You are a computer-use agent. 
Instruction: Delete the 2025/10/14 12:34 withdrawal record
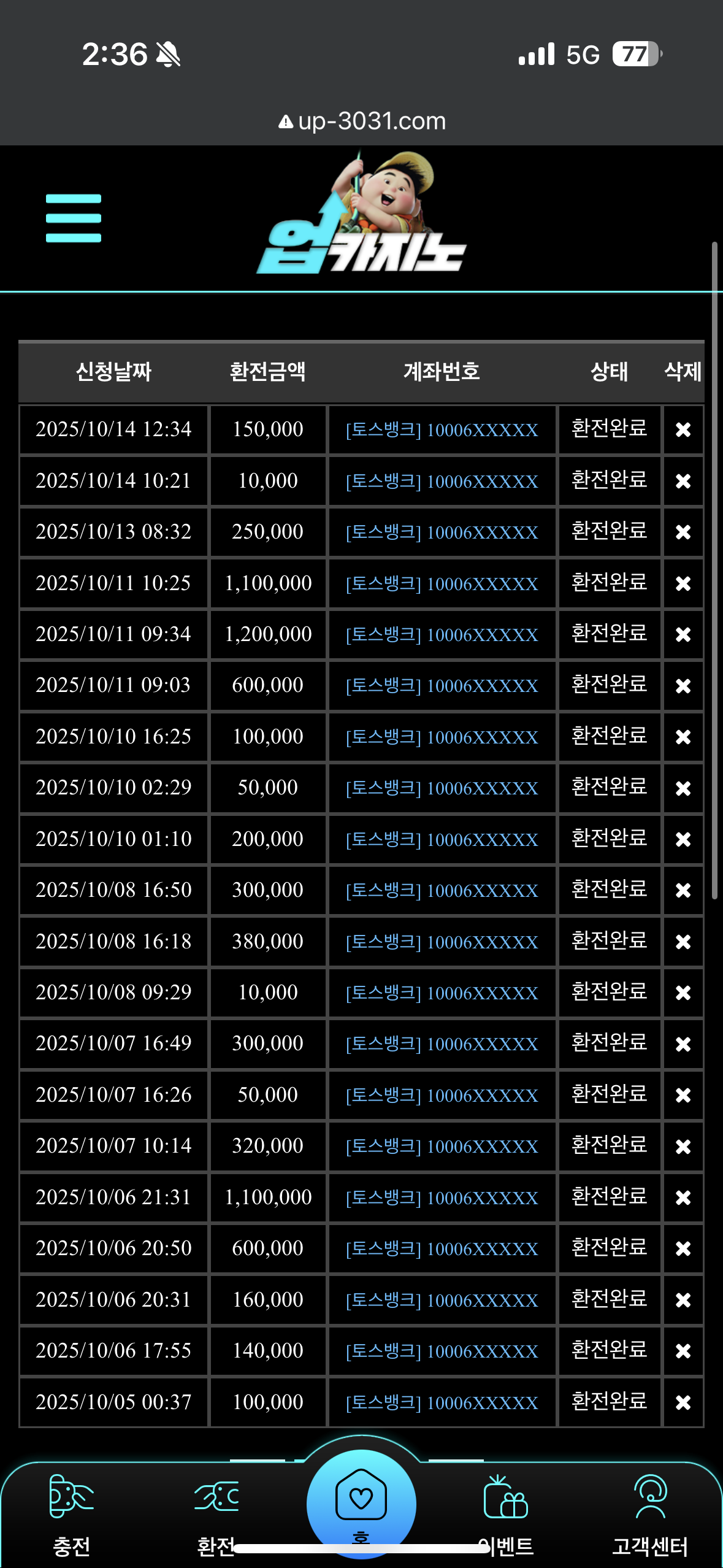(x=683, y=429)
